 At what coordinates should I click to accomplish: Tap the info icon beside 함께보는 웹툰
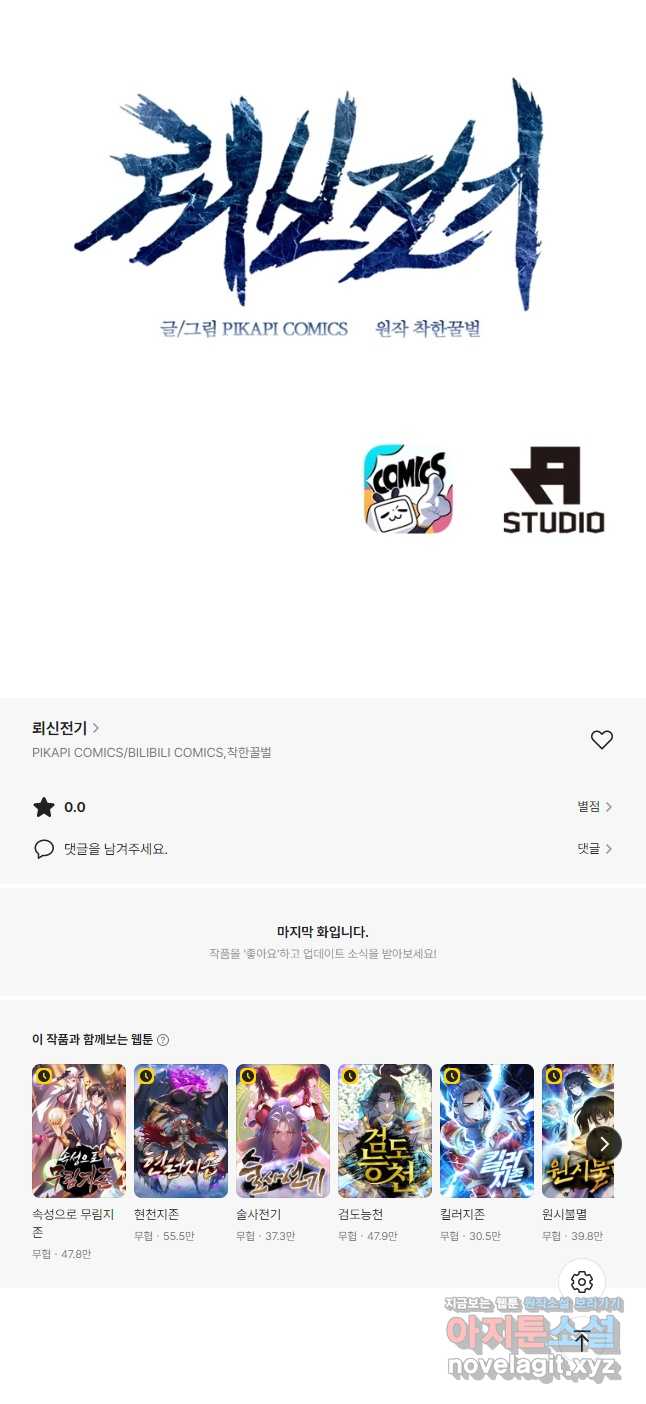[x=163, y=1040]
